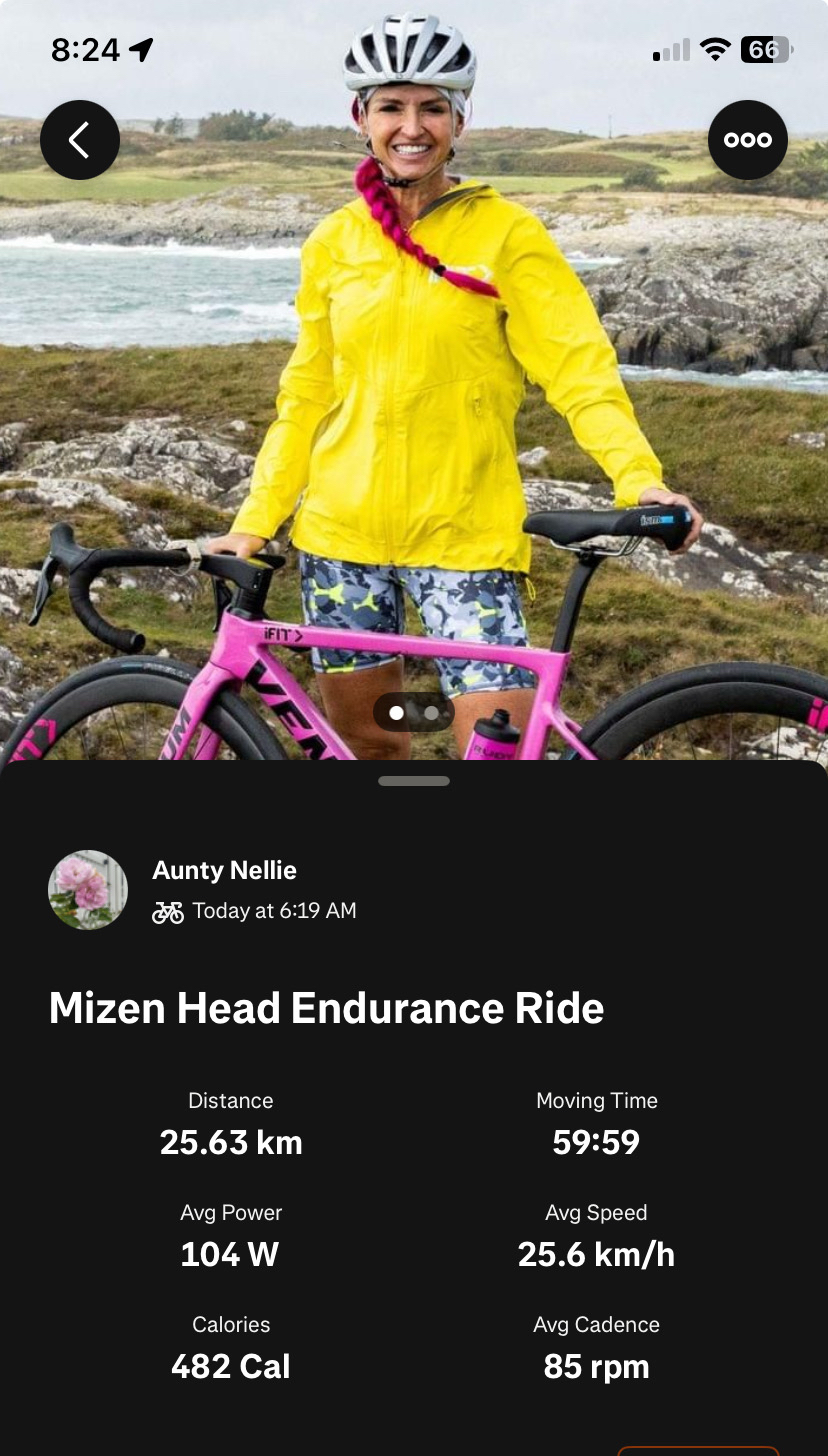828x1456 pixels.
Task: Tap the photo page indicator dots
Action: [x=414, y=713]
